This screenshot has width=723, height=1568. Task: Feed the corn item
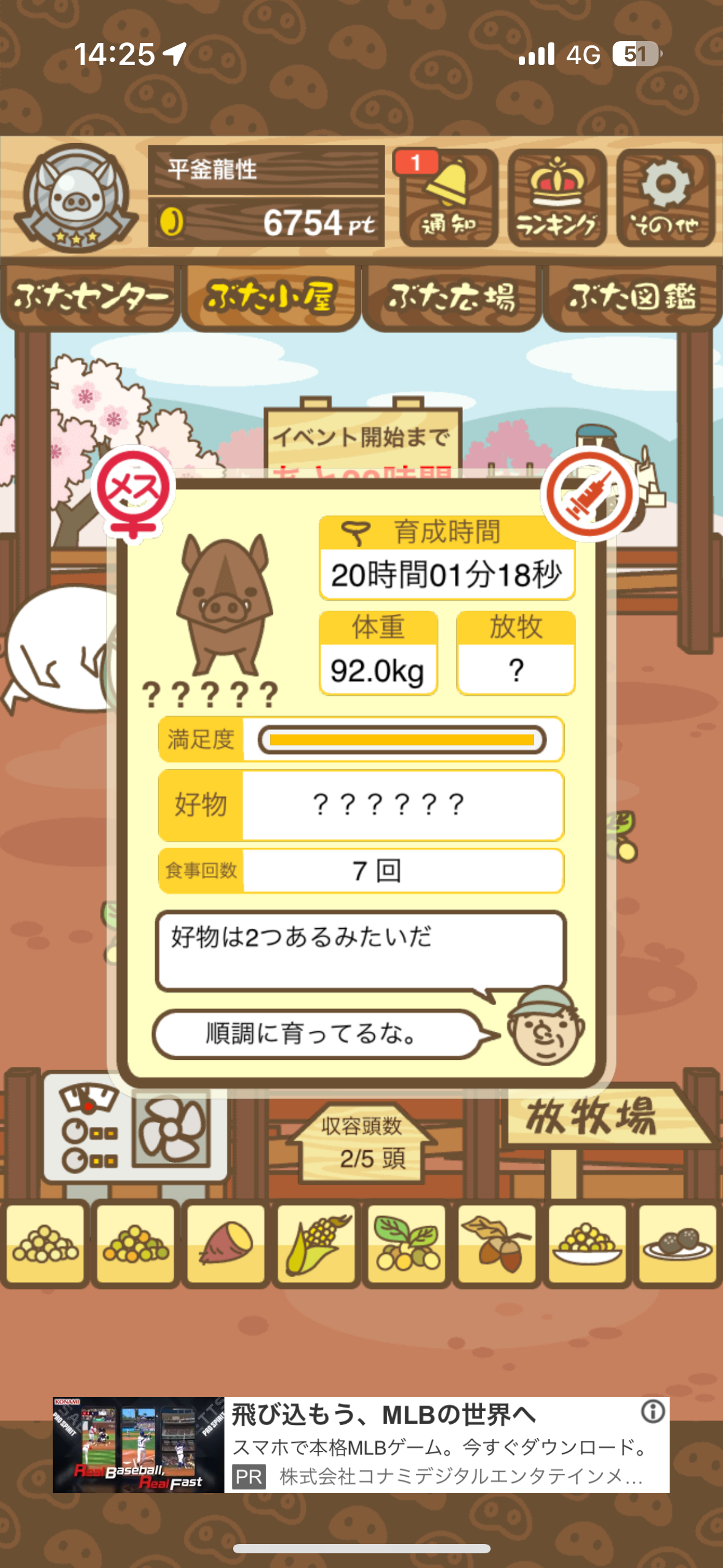(x=316, y=1244)
